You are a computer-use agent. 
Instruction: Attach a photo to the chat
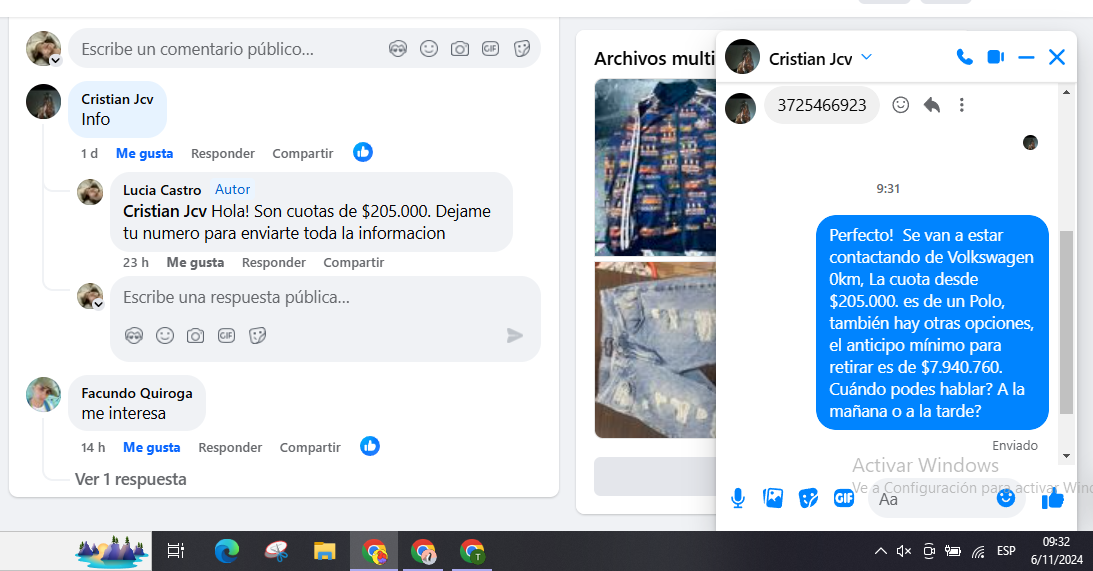773,498
